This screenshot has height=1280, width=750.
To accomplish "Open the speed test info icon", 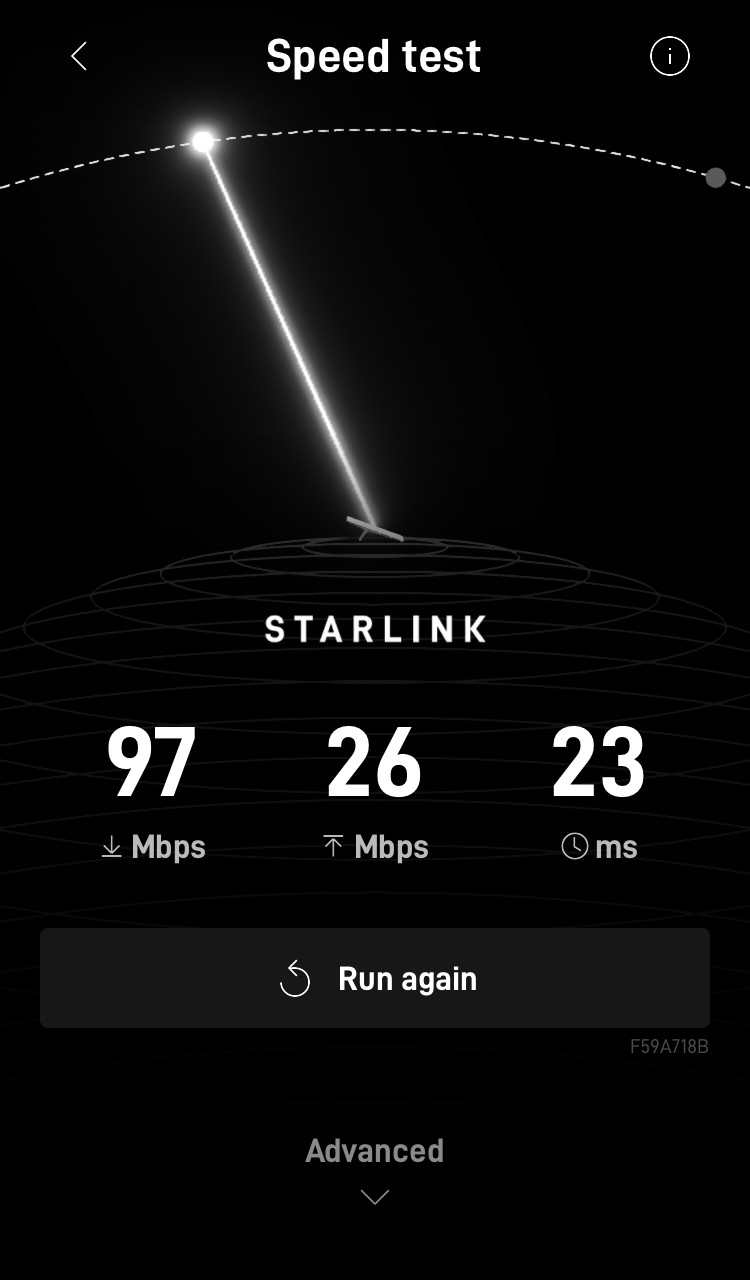I will pos(669,57).
